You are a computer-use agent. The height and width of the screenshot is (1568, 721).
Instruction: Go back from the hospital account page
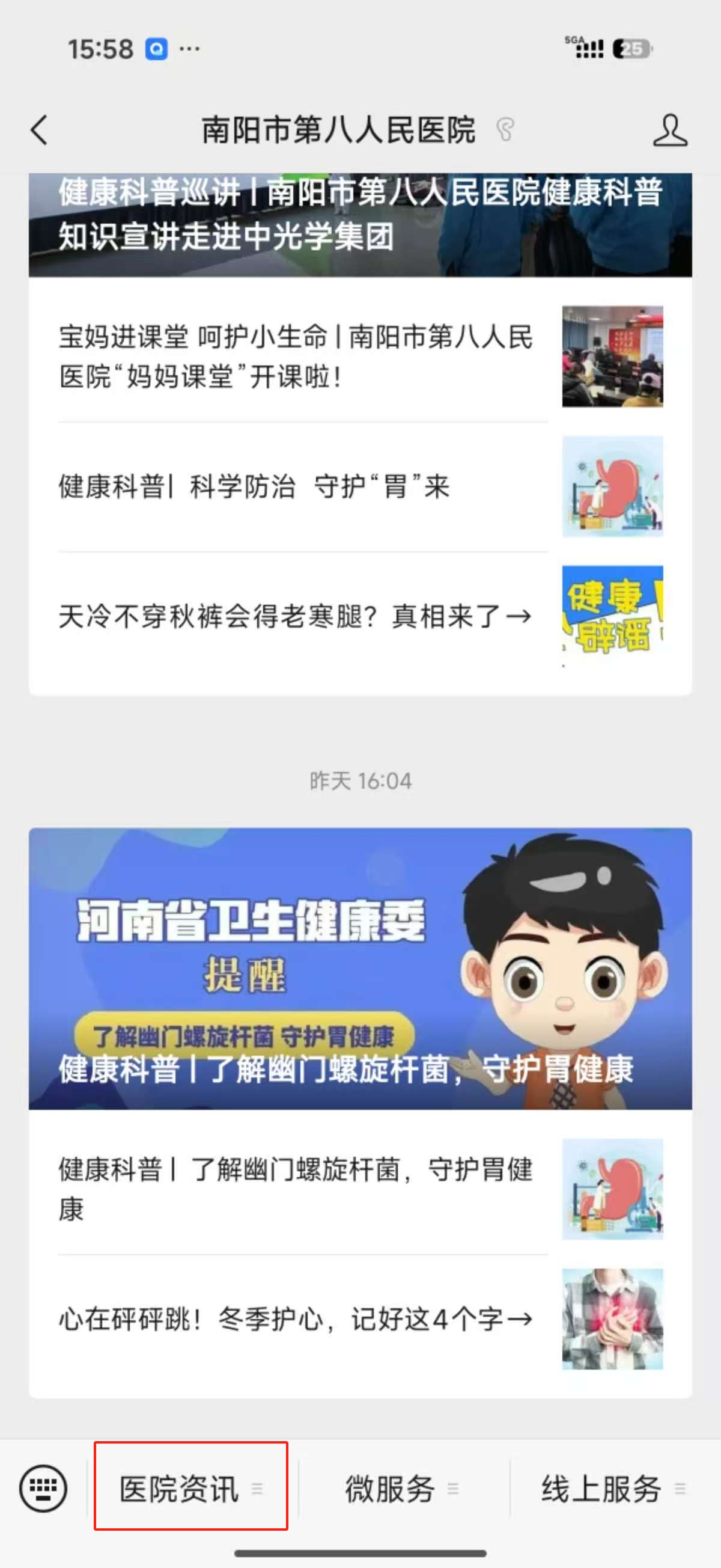tap(39, 130)
